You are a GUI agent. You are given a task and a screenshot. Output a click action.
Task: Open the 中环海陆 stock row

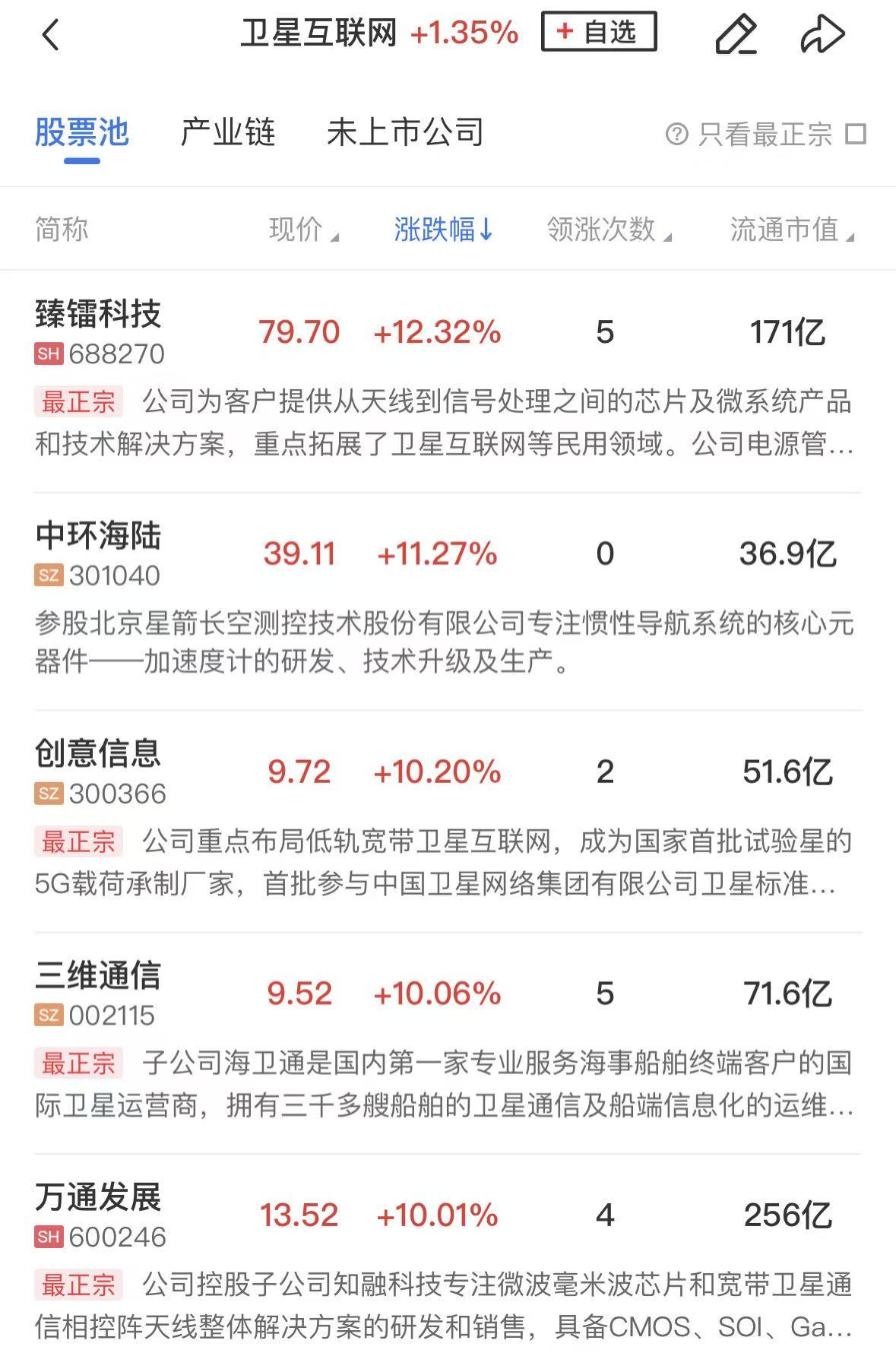pyautogui.click(x=99, y=553)
